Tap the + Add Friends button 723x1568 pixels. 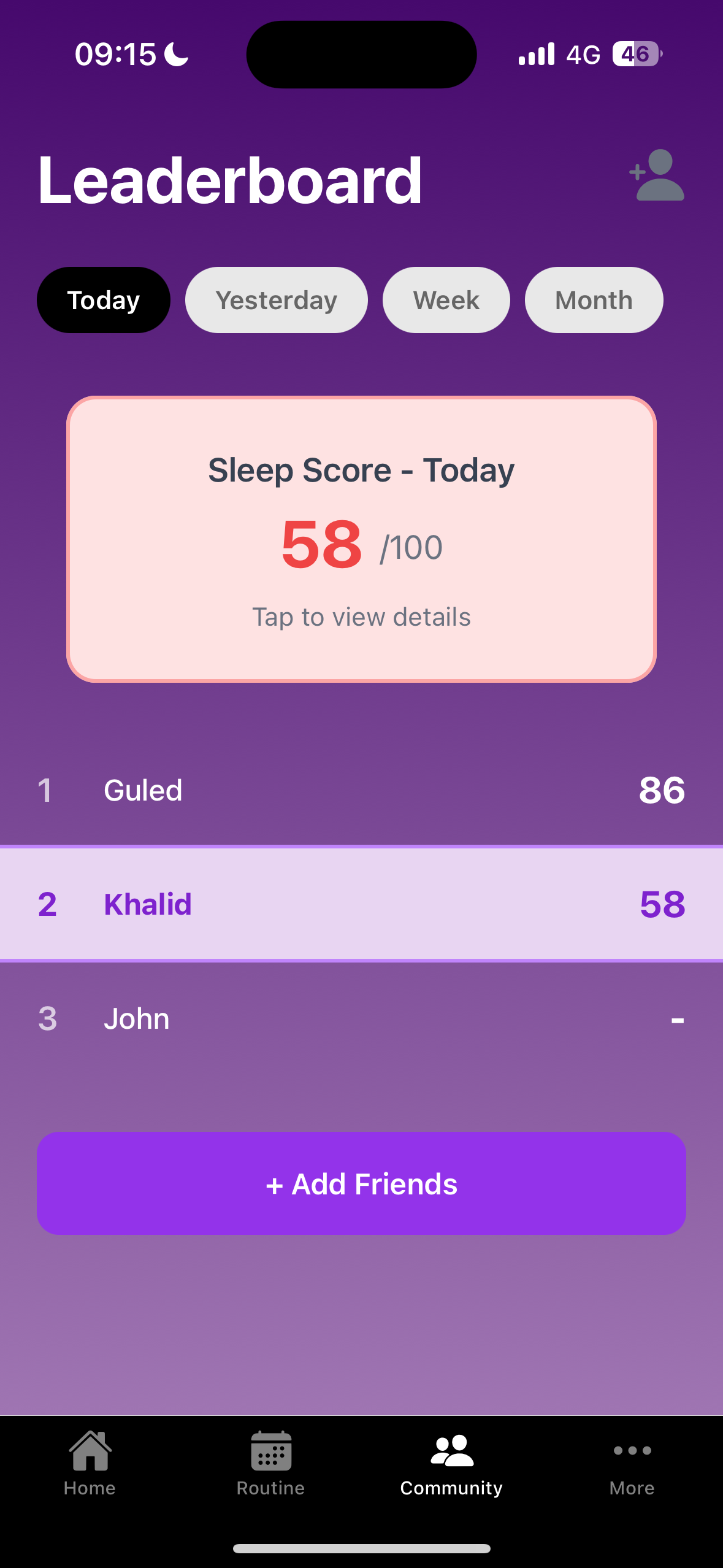click(x=361, y=1183)
